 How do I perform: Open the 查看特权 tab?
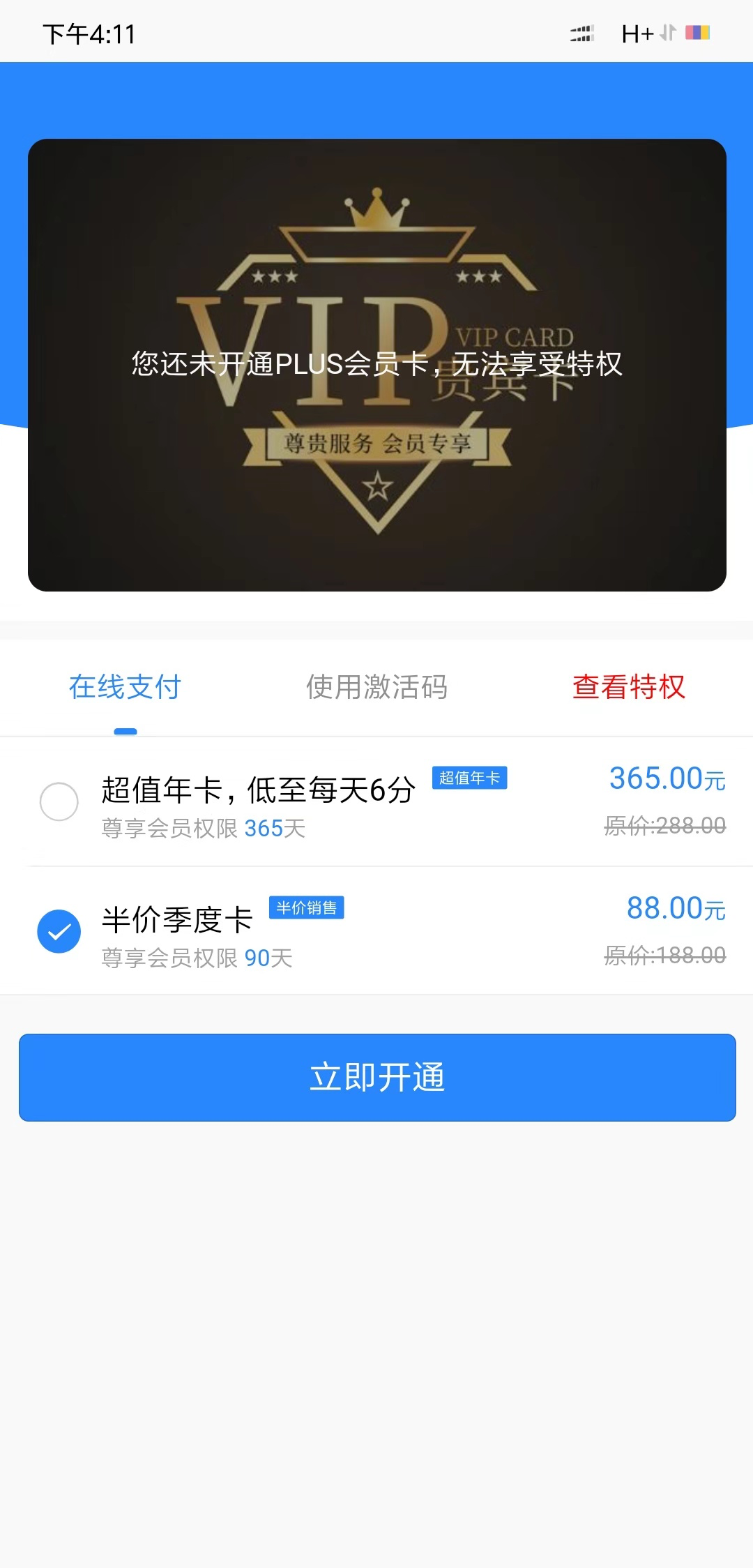(x=628, y=687)
